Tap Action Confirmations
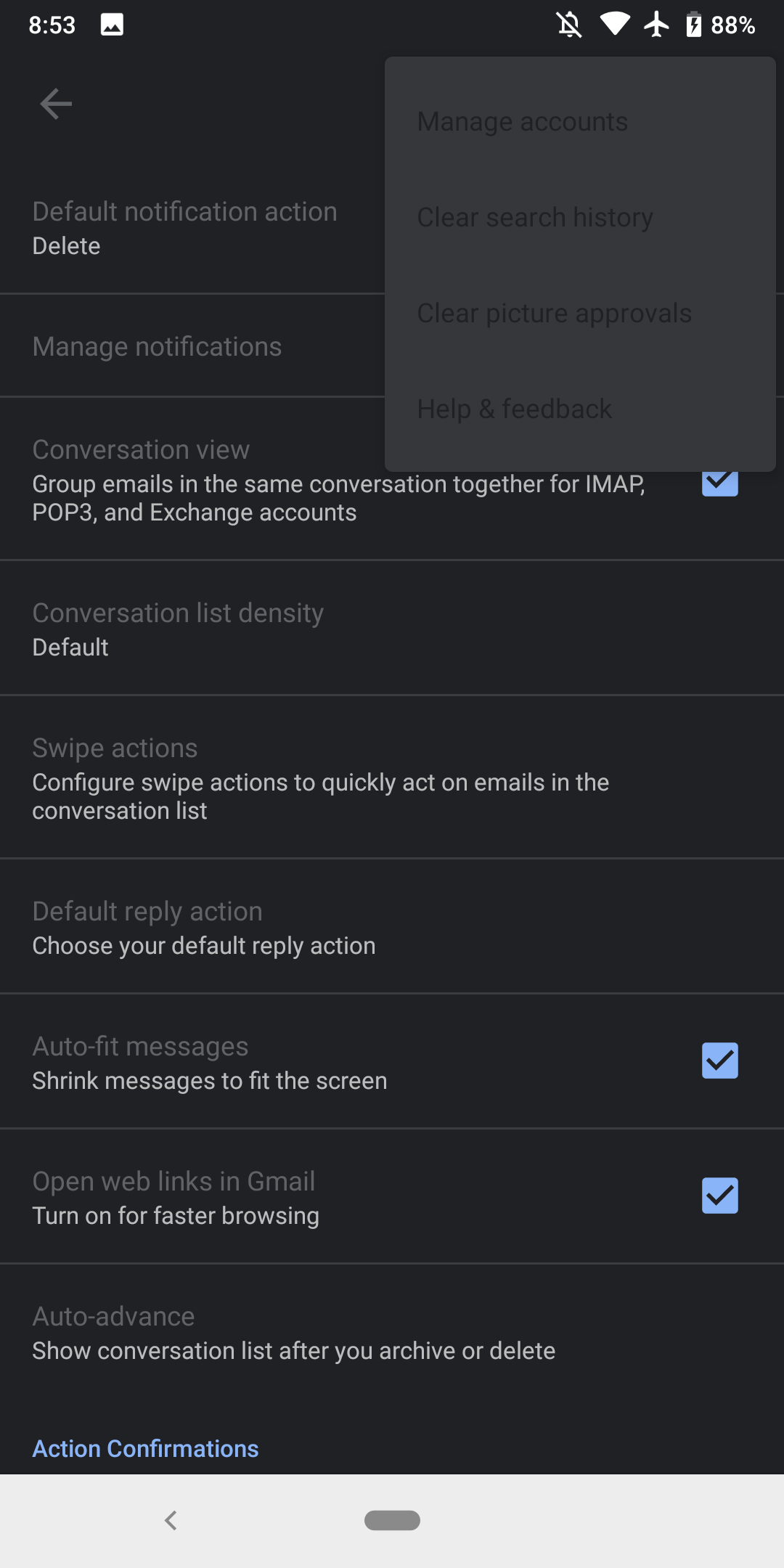The width and height of the screenshot is (784, 1568). coord(145,1447)
